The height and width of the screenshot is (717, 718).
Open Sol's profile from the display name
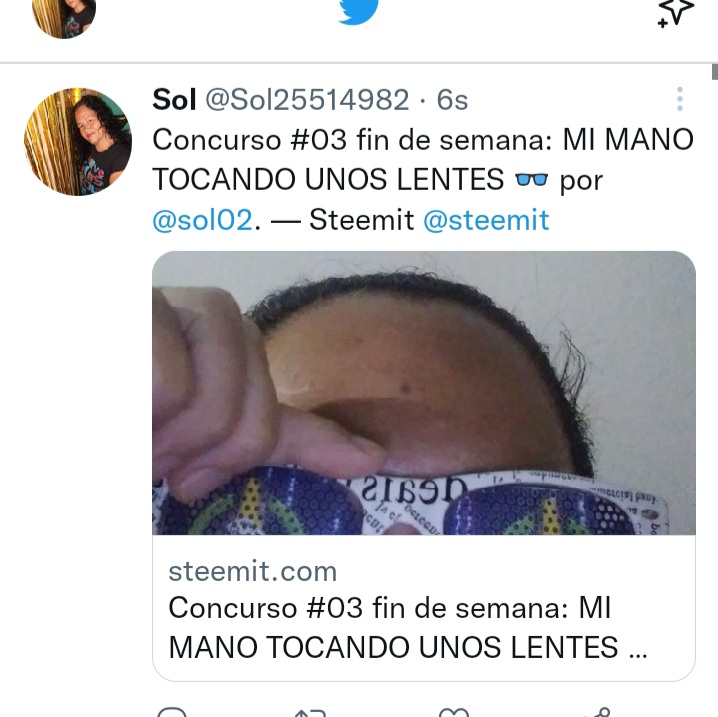(174, 100)
